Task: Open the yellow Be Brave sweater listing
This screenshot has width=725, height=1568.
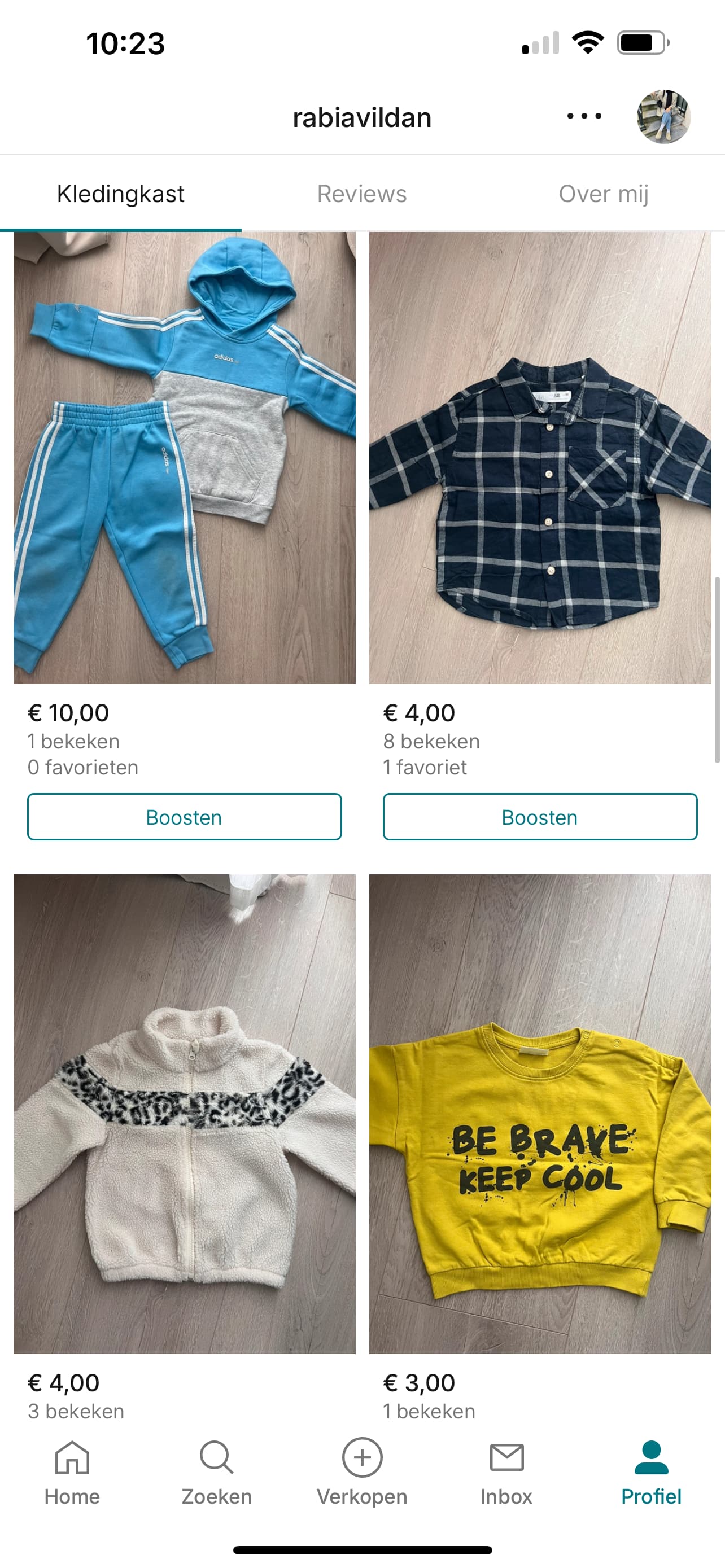Action: [x=540, y=1114]
